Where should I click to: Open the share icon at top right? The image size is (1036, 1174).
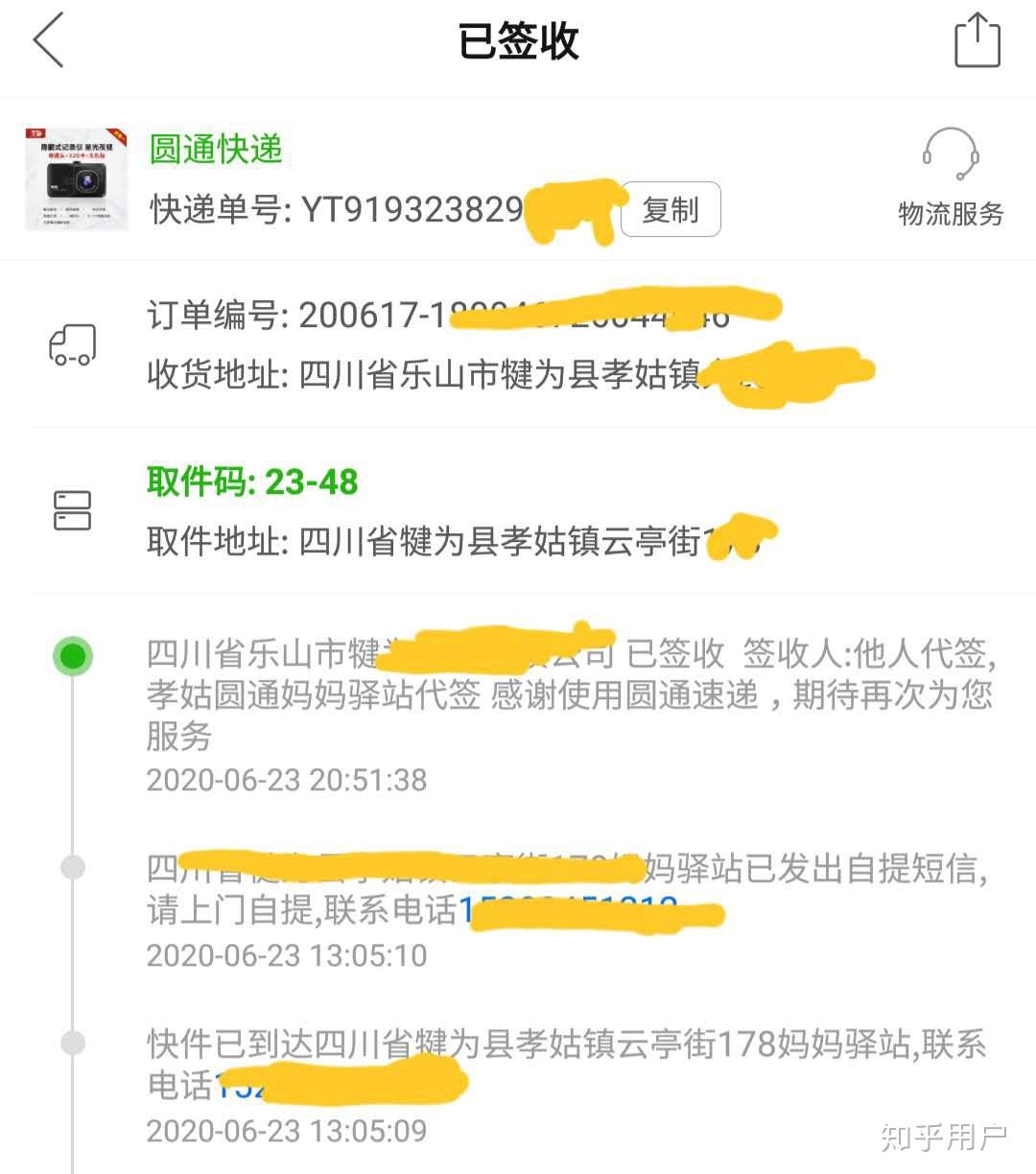coord(979,38)
